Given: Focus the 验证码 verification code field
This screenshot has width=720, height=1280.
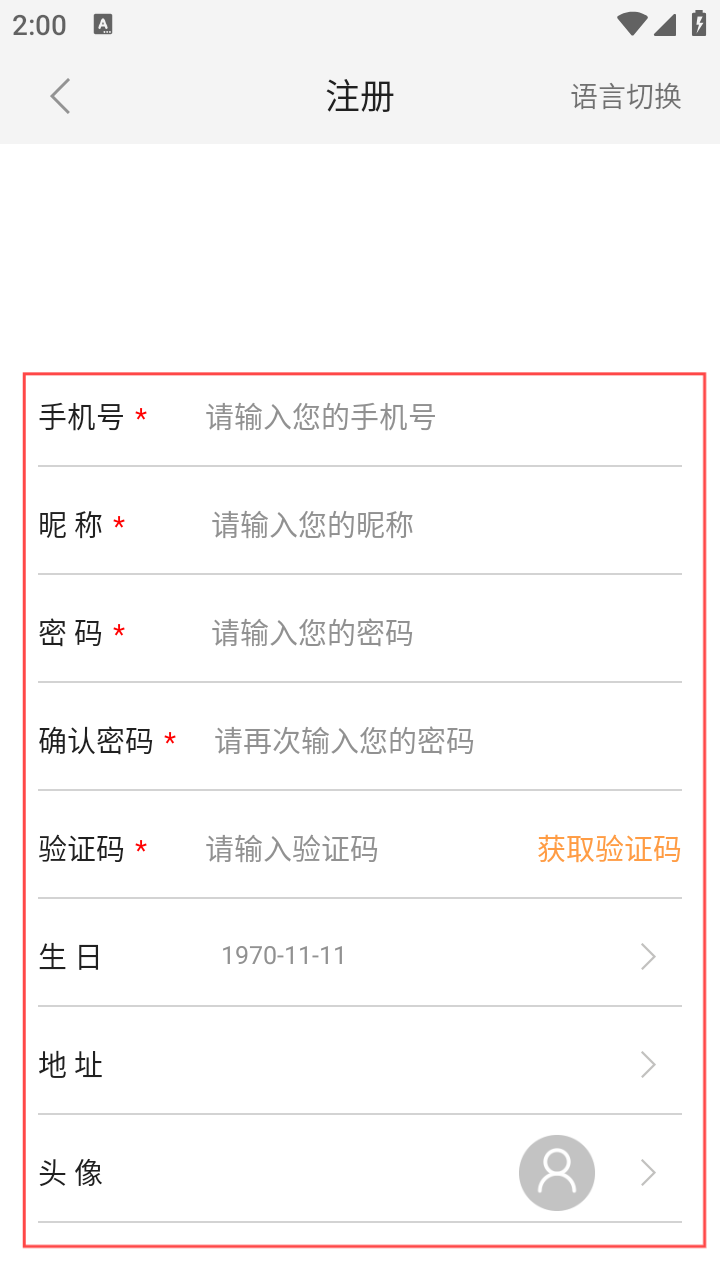Looking at the screenshot, I should coord(365,849).
